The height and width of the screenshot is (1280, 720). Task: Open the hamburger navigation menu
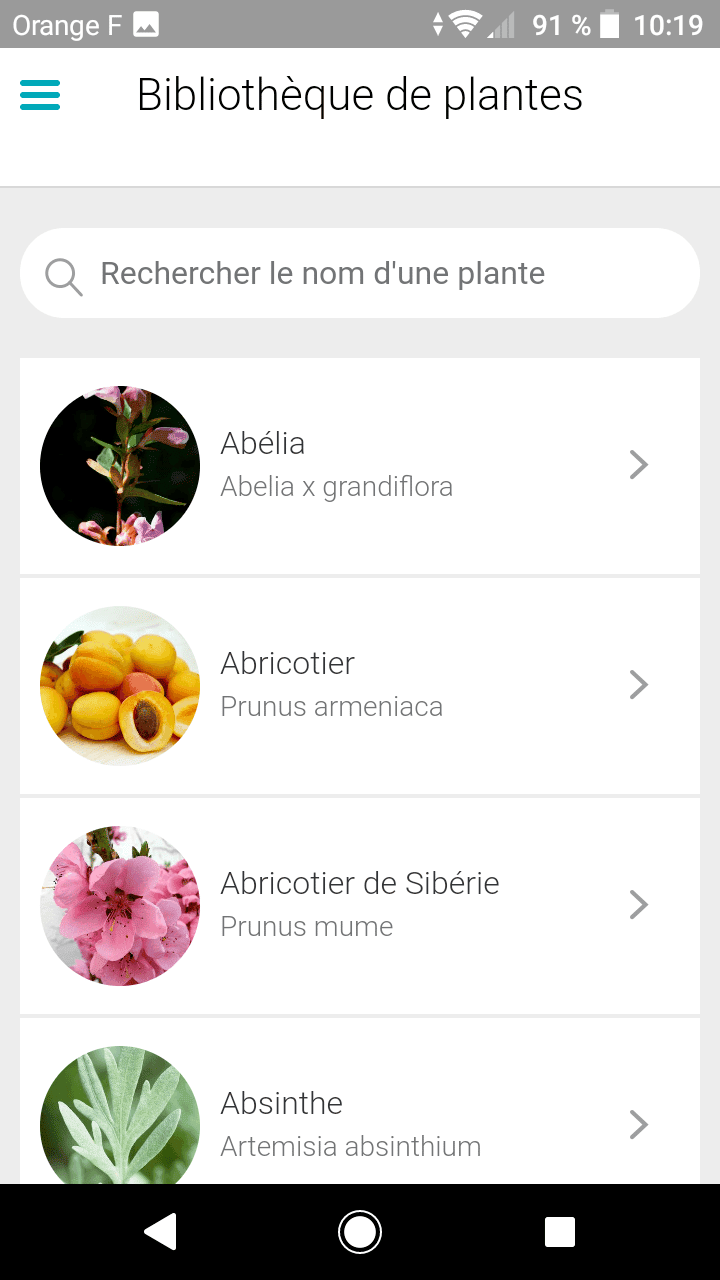40,95
